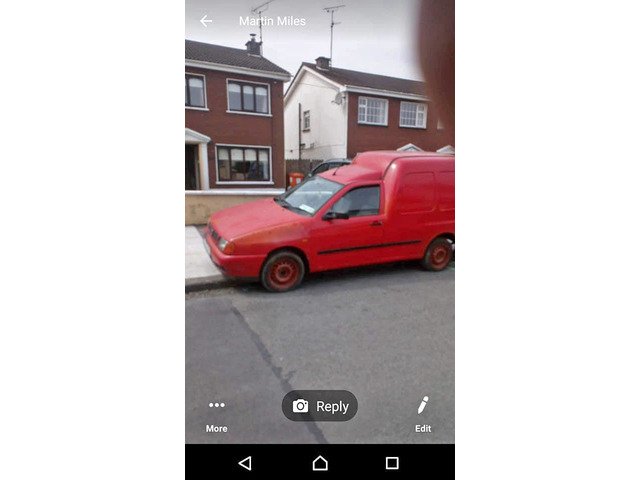Open the recent apps view
This screenshot has height=480, width=640.
[392, 463]
